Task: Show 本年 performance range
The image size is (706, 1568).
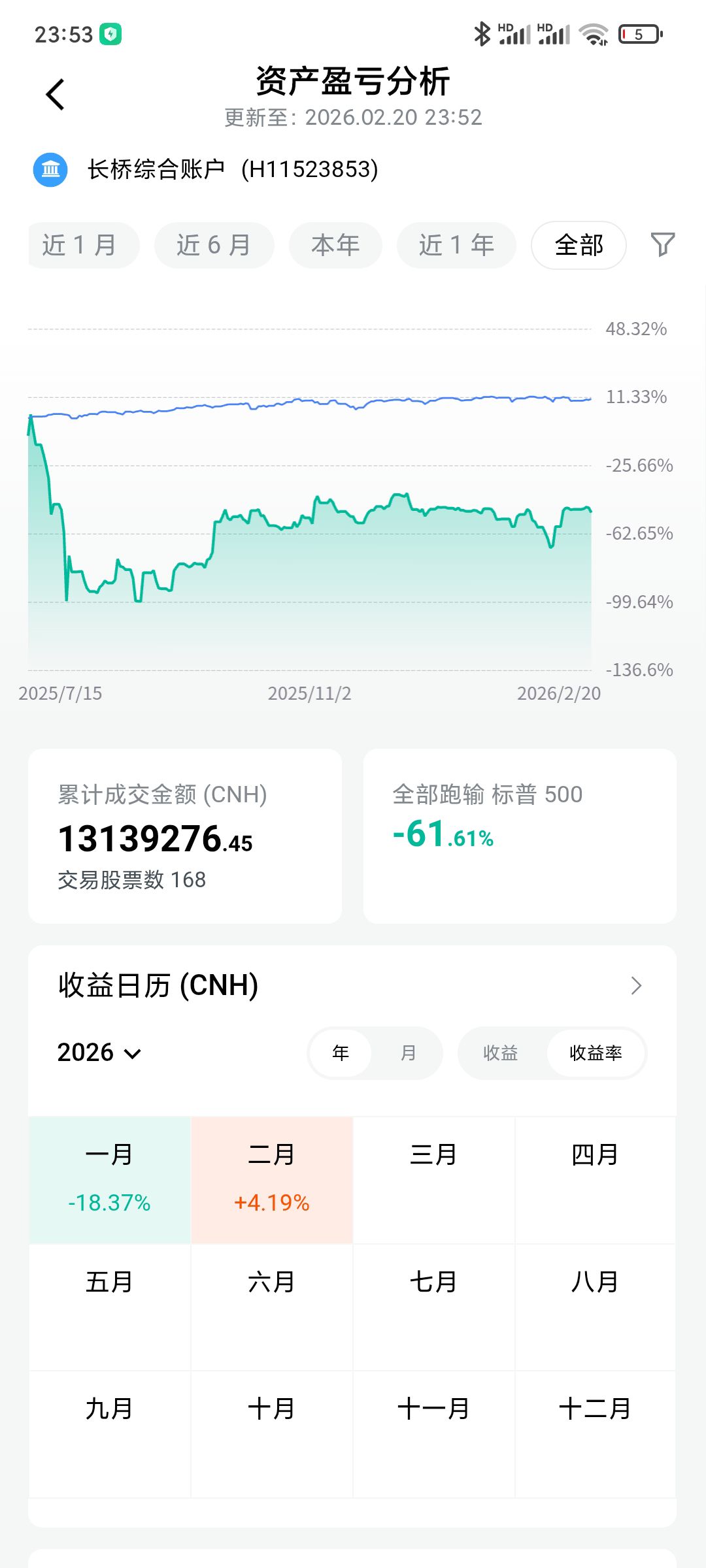Action: 335,245
